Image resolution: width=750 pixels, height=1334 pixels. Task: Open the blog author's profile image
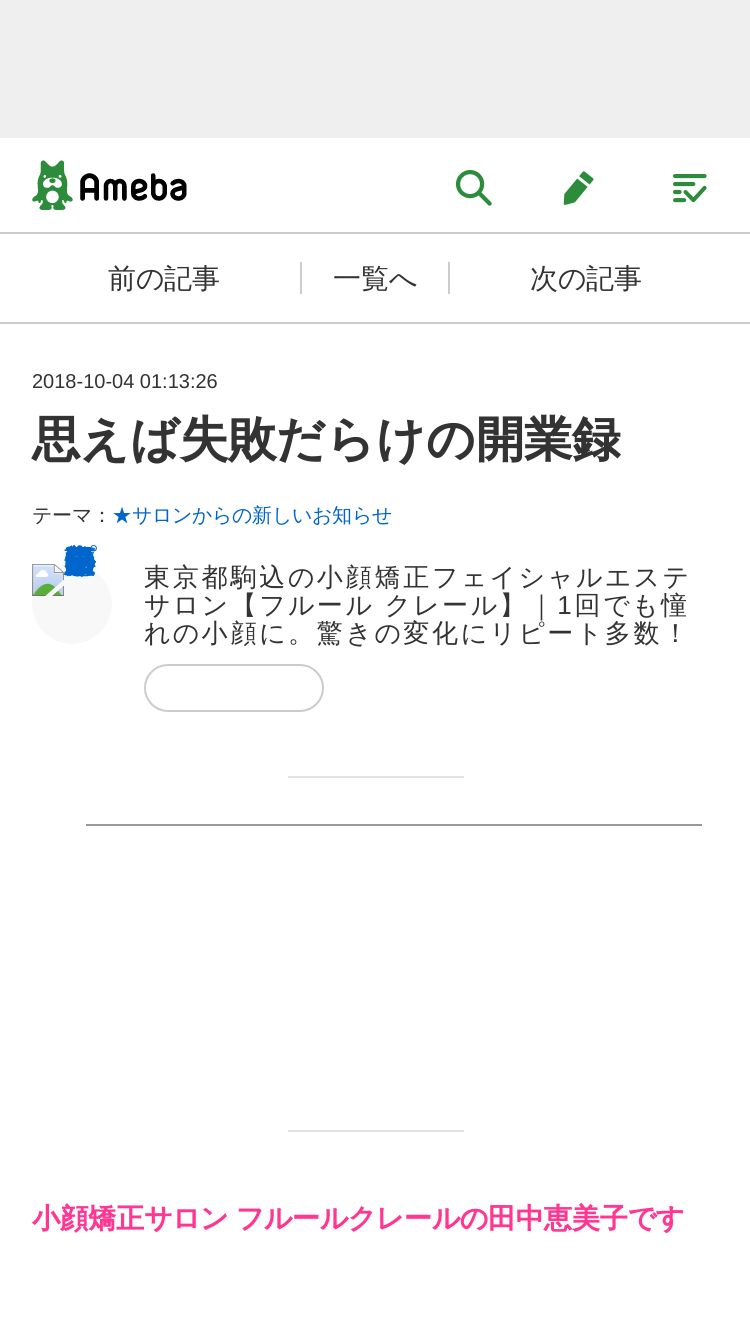click(71, 603)
